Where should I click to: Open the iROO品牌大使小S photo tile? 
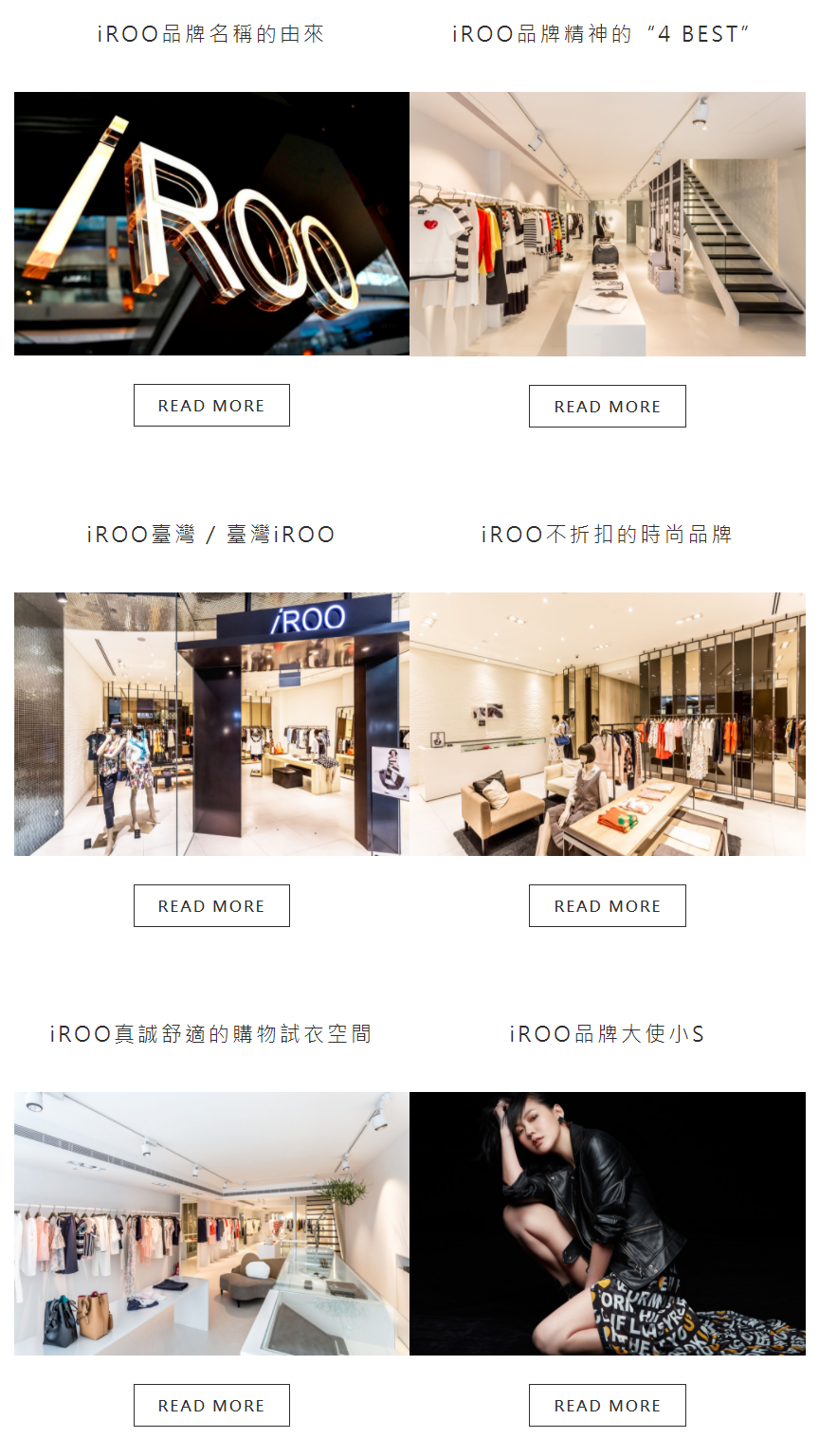click(x=608, y=1224)
